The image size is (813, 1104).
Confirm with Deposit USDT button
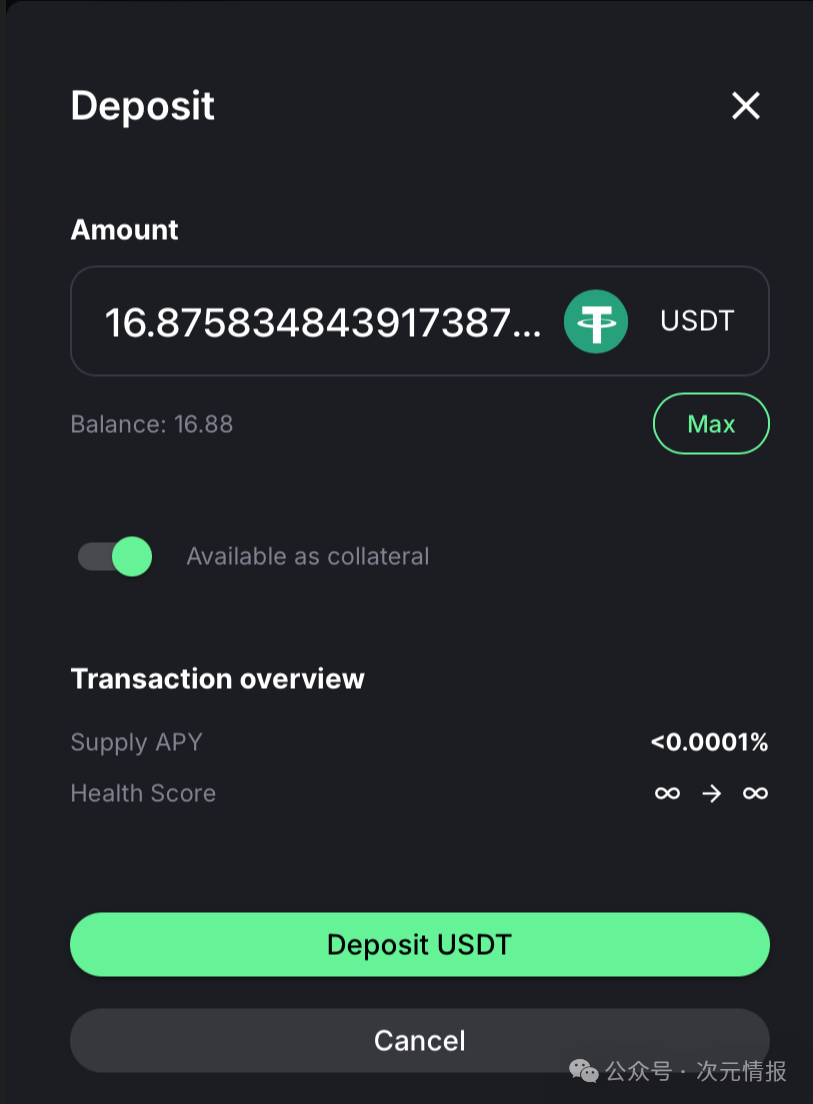pos(419,944)
